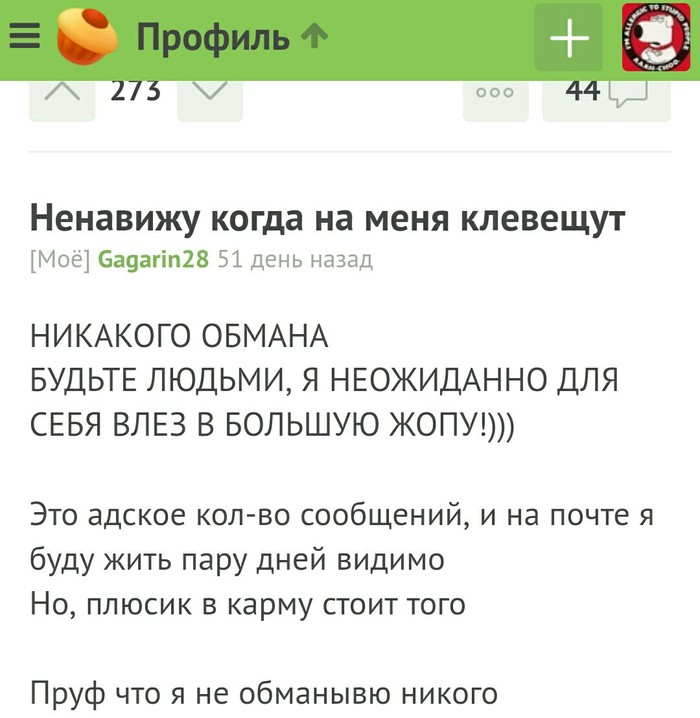Open the user avatar in header
700x718 pixels.
coord(656,38)
